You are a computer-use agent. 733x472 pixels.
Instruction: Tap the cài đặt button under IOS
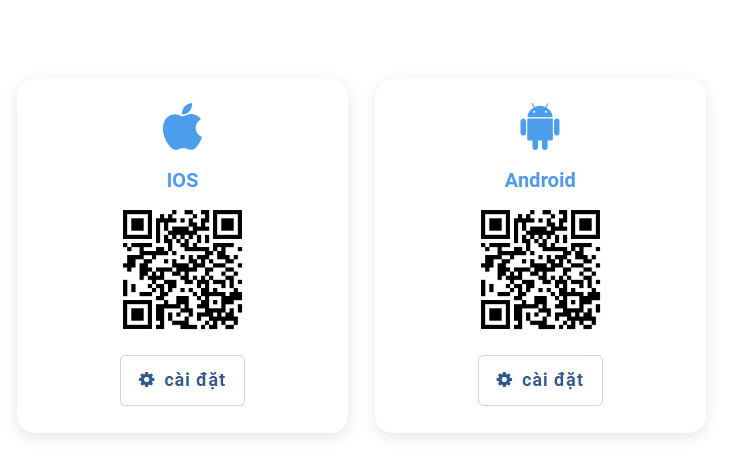click(x=182, y=380)
